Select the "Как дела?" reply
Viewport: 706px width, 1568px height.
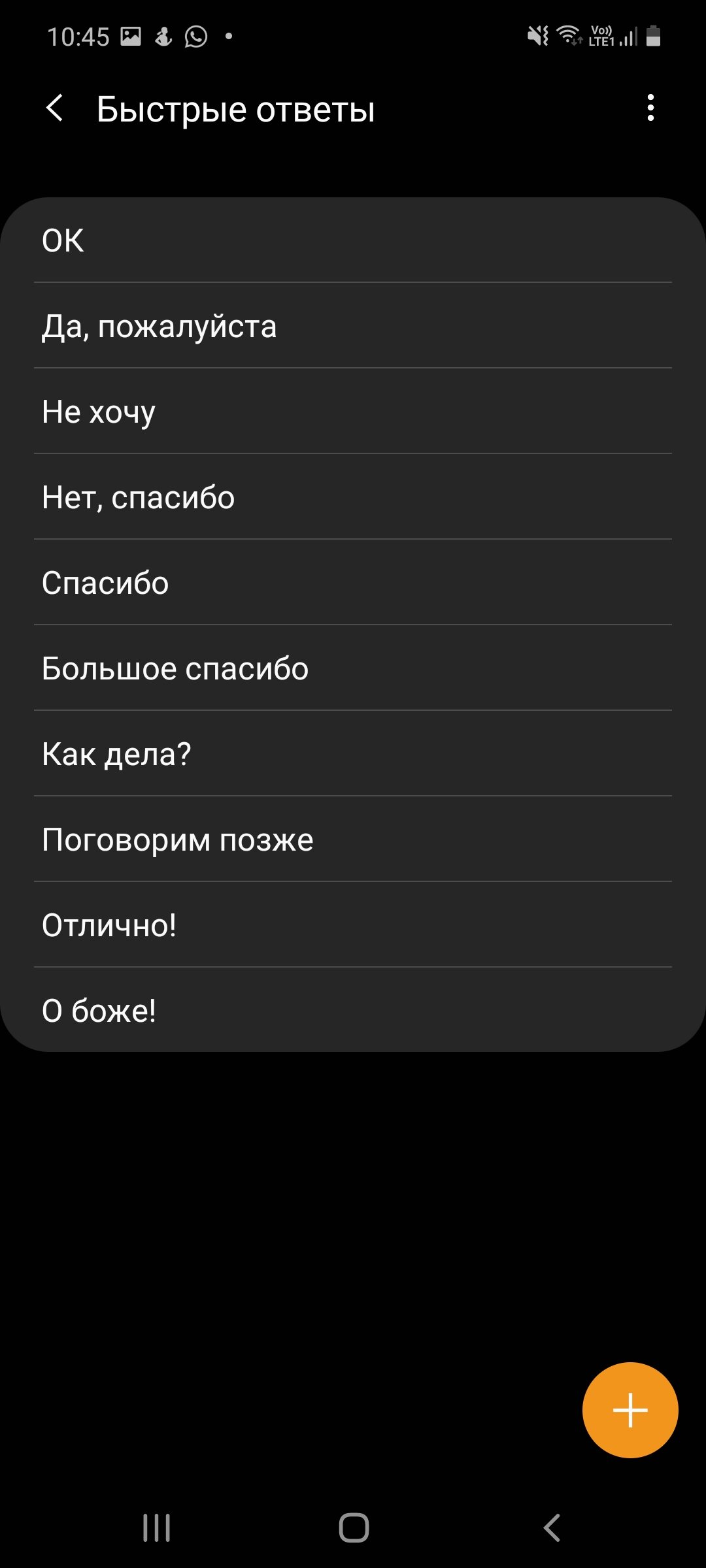[353, 753]
